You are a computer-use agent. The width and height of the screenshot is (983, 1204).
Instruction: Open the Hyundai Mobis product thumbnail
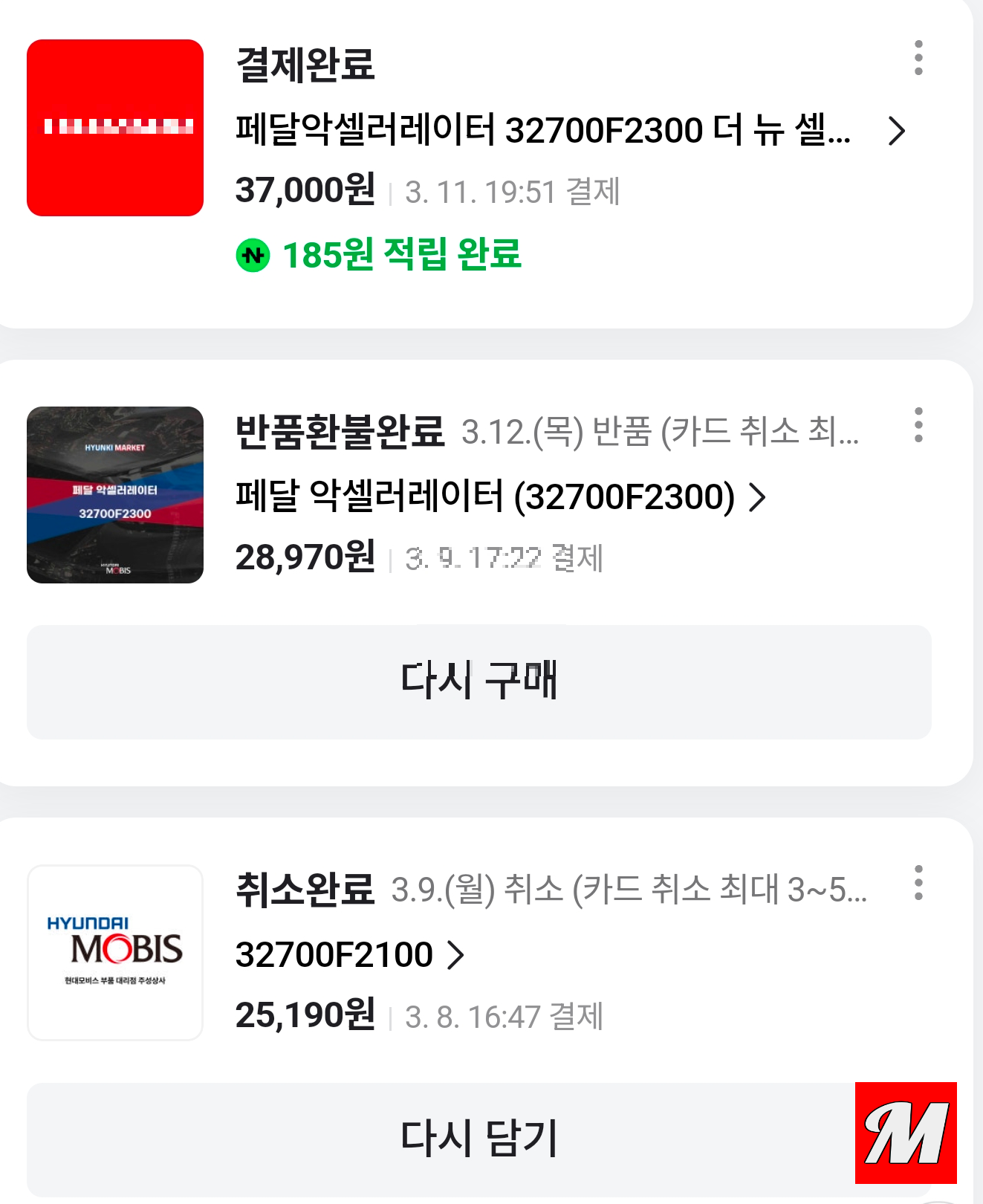115,953
